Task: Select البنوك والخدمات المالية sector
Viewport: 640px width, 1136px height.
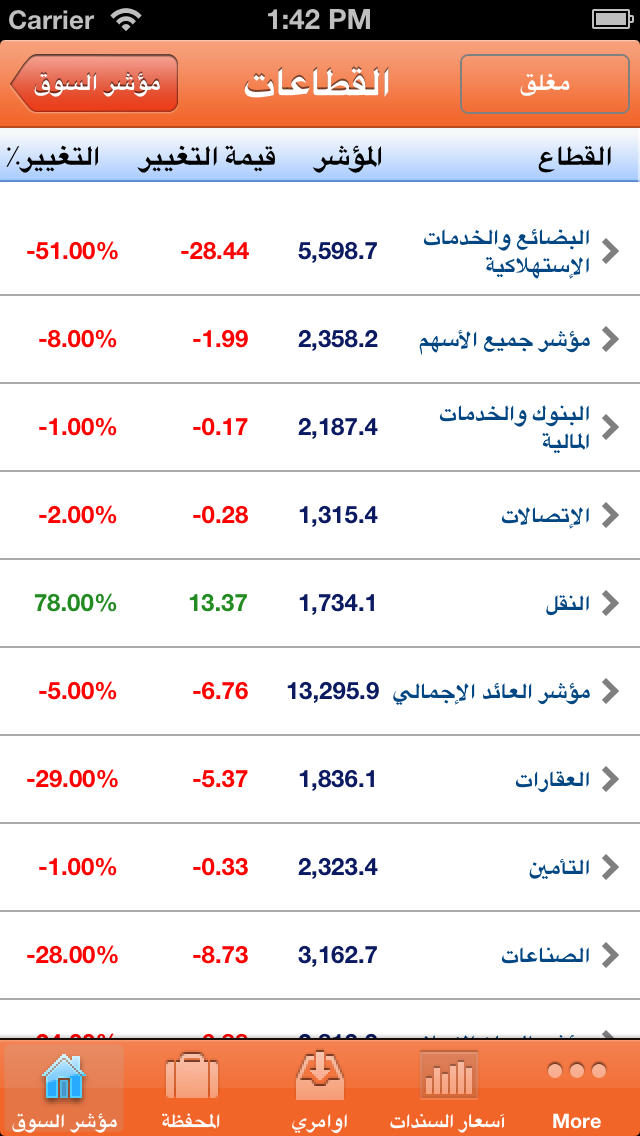Action: 320,427
